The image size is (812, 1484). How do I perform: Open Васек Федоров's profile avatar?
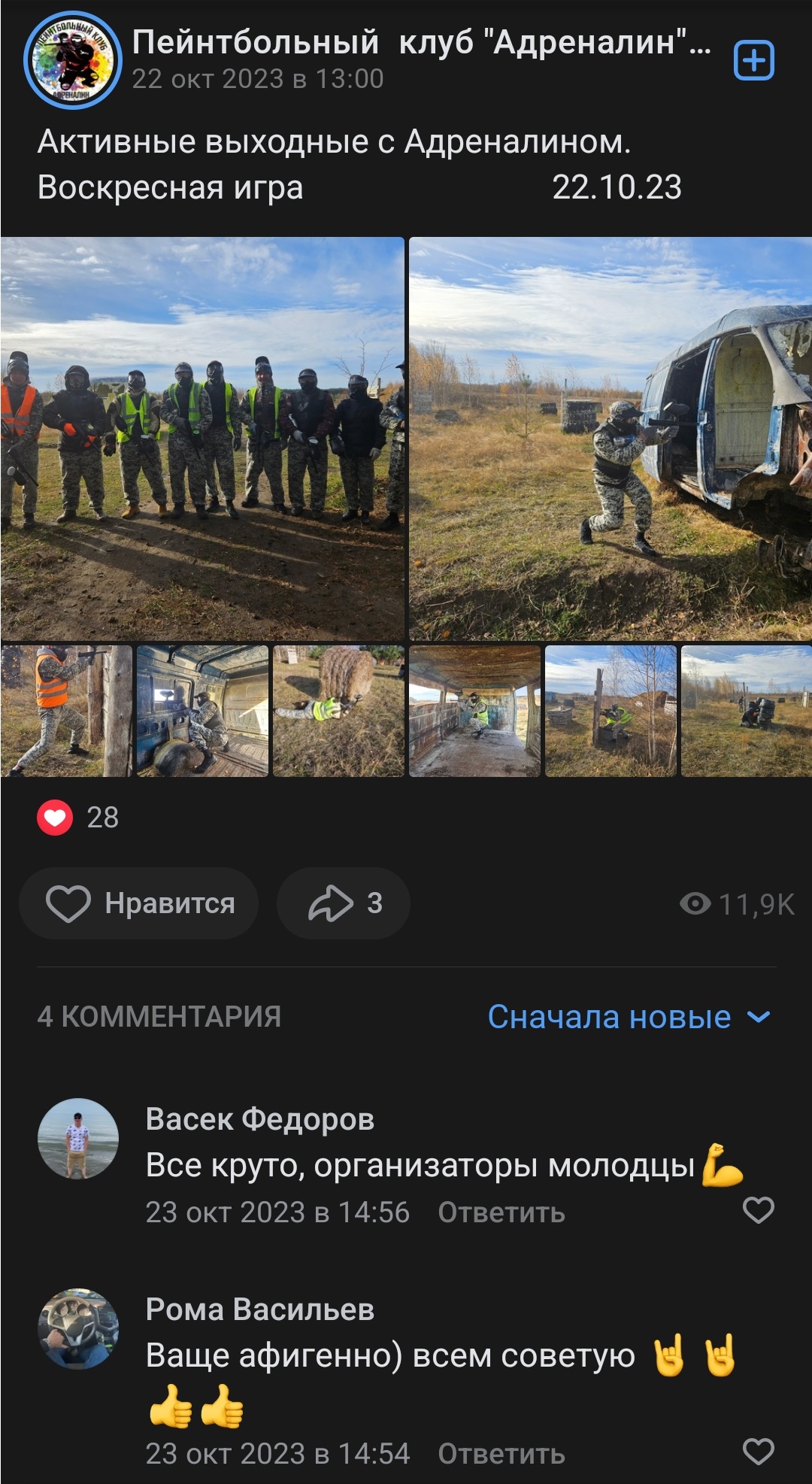[78, 1138]
